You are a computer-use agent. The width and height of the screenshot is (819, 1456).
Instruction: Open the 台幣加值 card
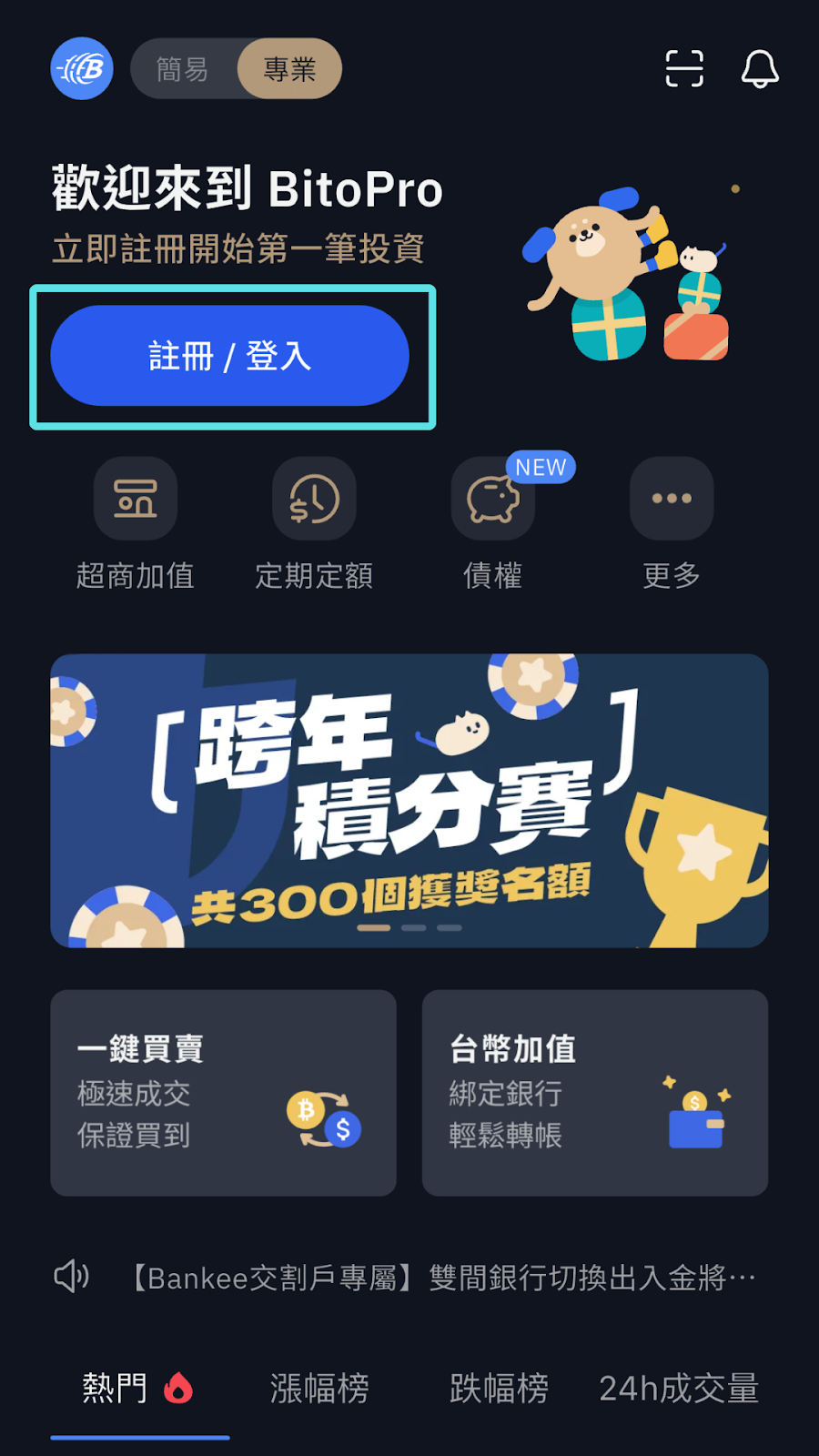[x=594, y=1092]
